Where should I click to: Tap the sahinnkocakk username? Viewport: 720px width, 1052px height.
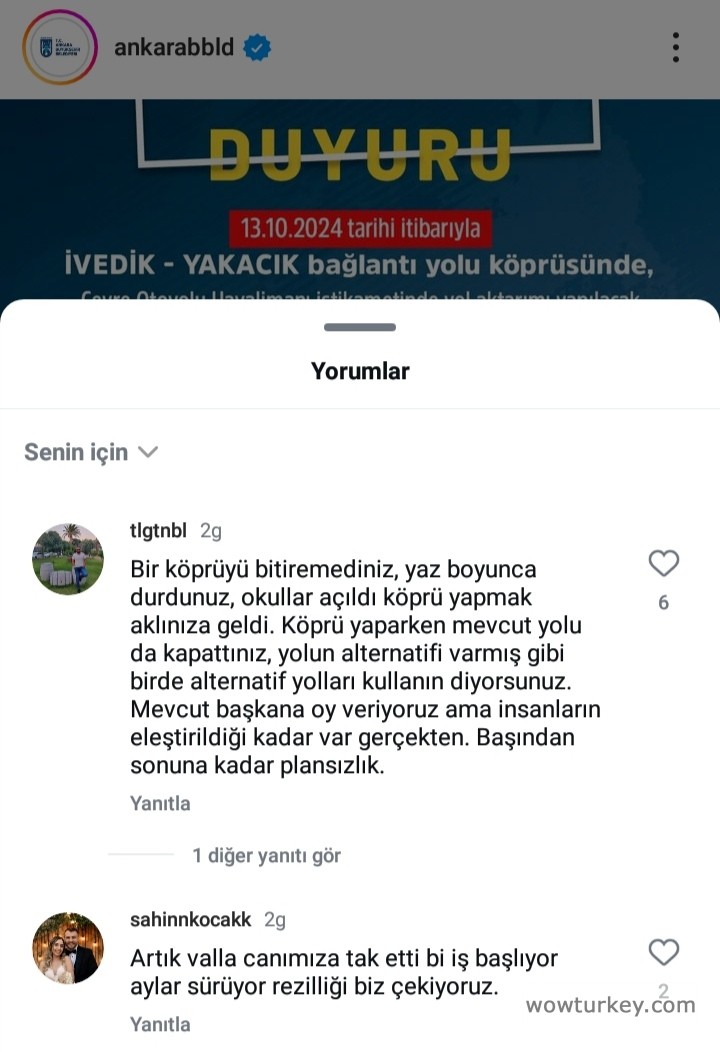pos(190,919)
